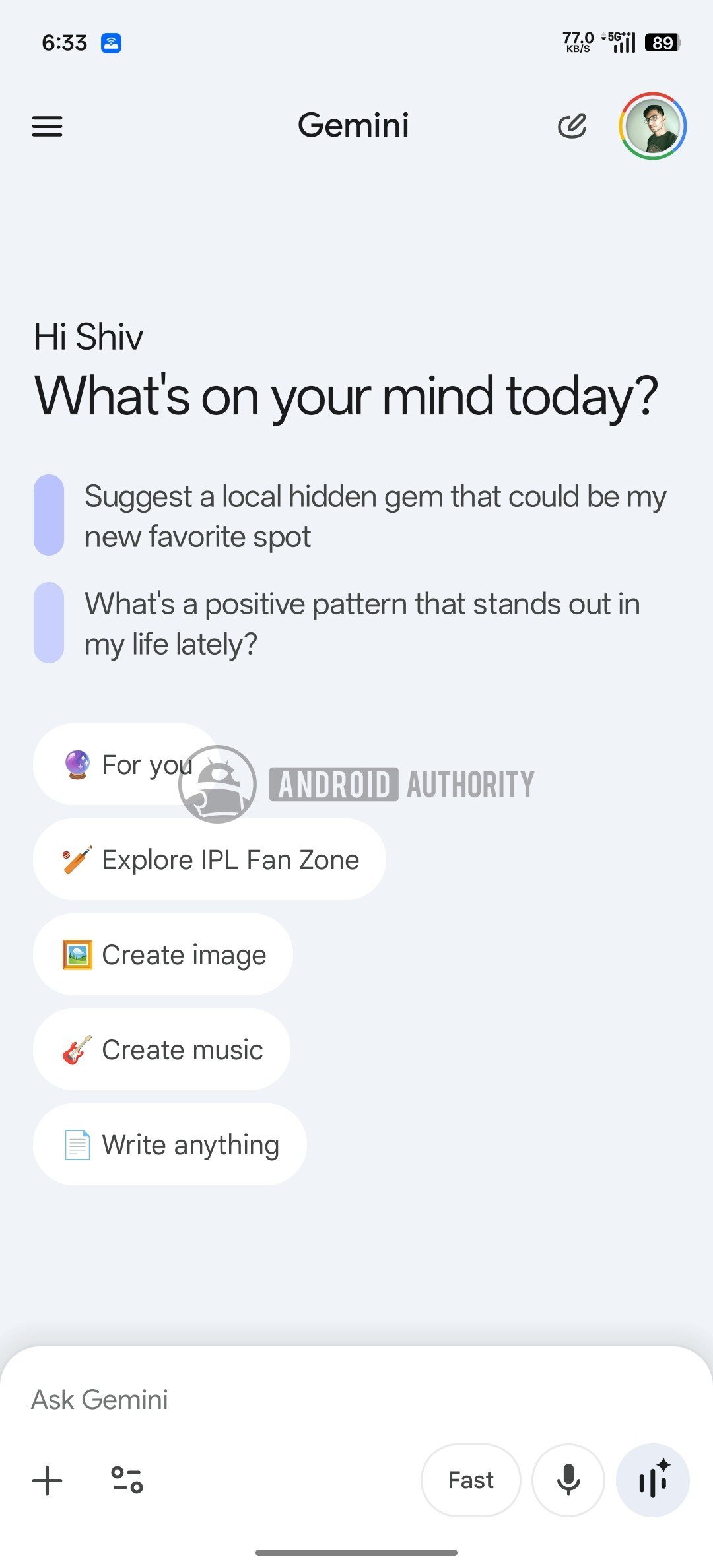Start a new chat with the compose icon
Image resolution: width=713 pixels, height=1568 pixels.
572,126
